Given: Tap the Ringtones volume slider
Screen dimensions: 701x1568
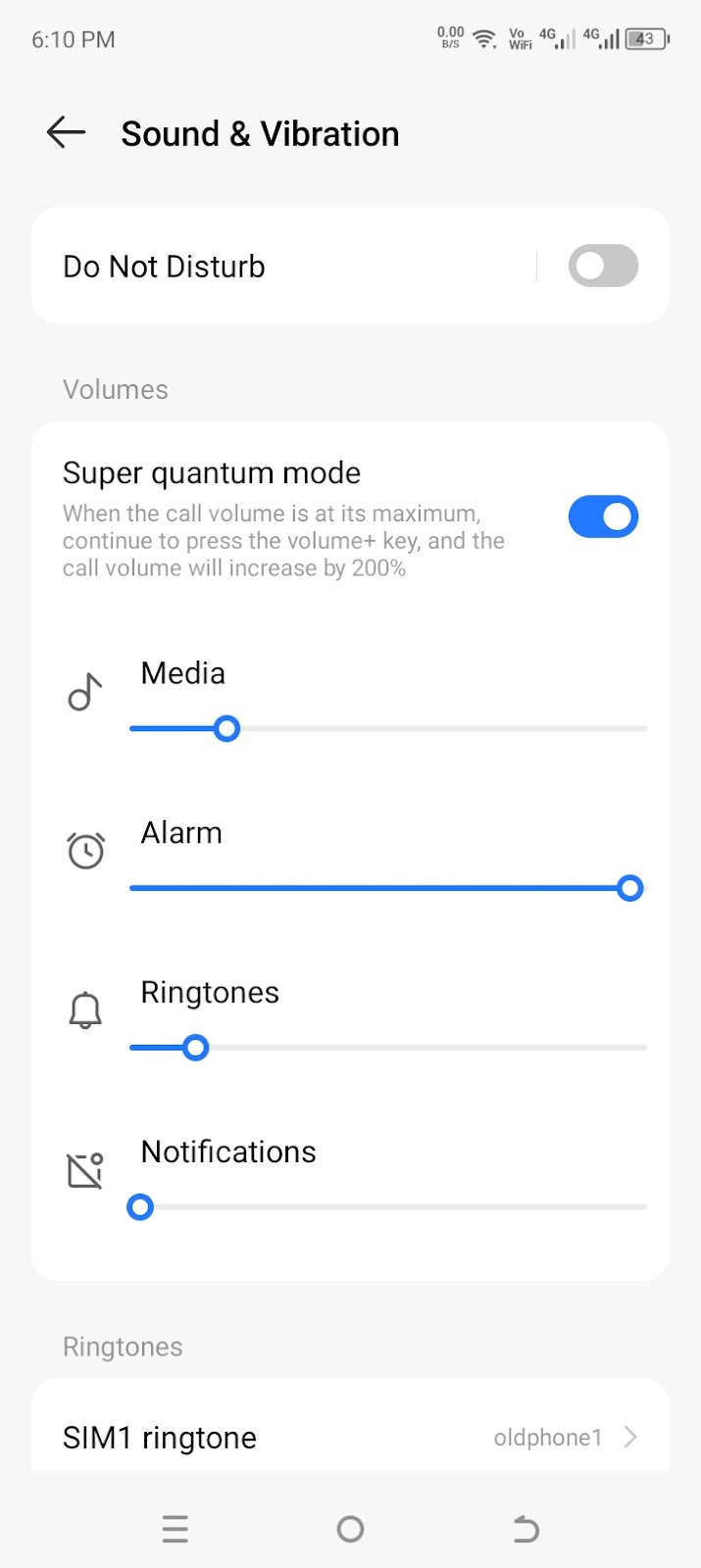Looking at the screenshot, I should [388, 1048].
